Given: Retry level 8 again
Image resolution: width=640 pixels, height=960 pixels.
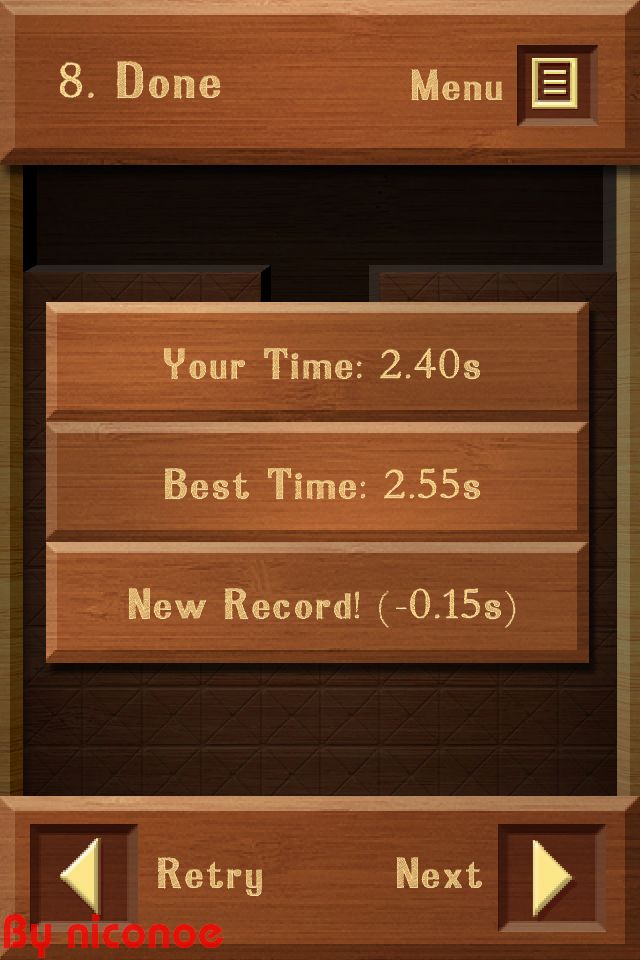Looking at the screenshot, I should (x=84, y=875).
